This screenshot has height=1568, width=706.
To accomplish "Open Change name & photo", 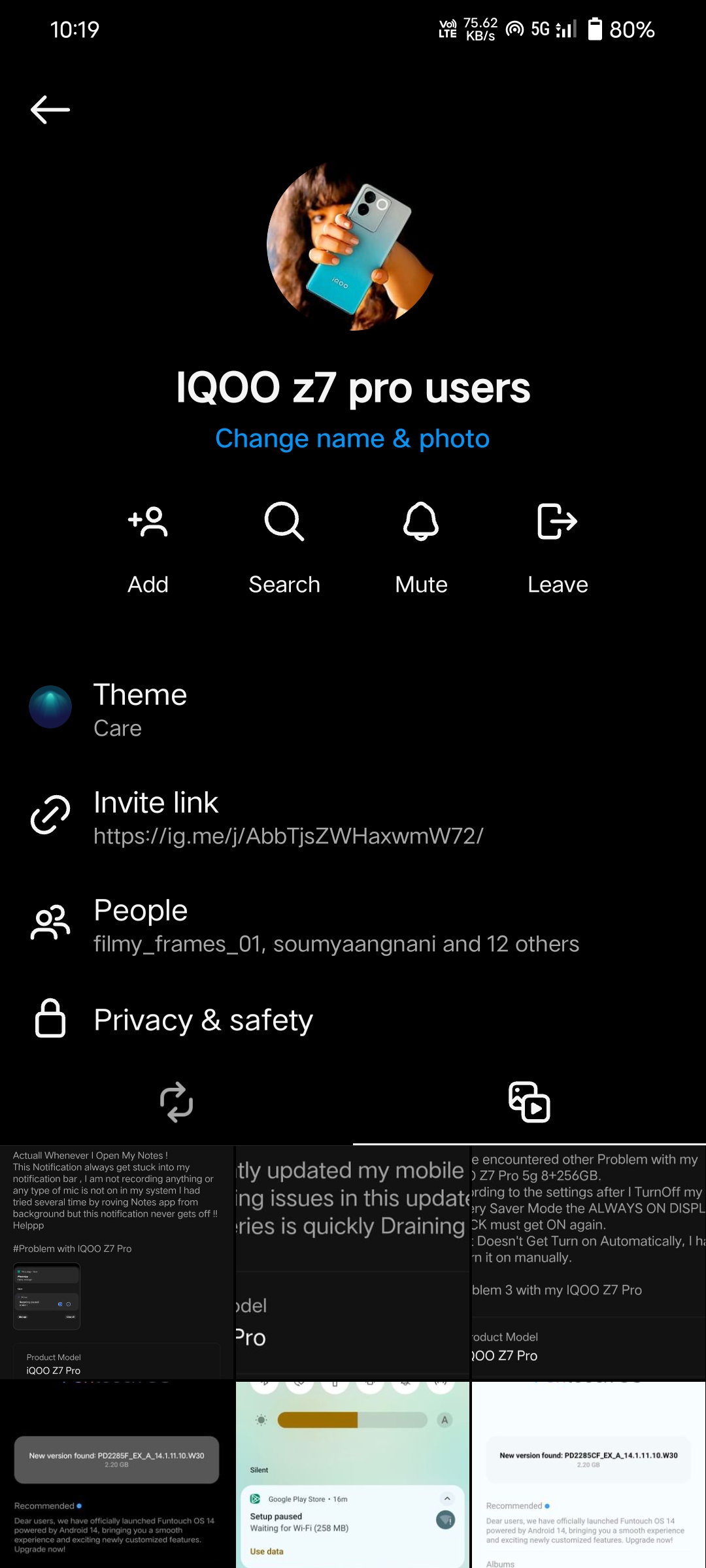I will click(x=352, y=438).
